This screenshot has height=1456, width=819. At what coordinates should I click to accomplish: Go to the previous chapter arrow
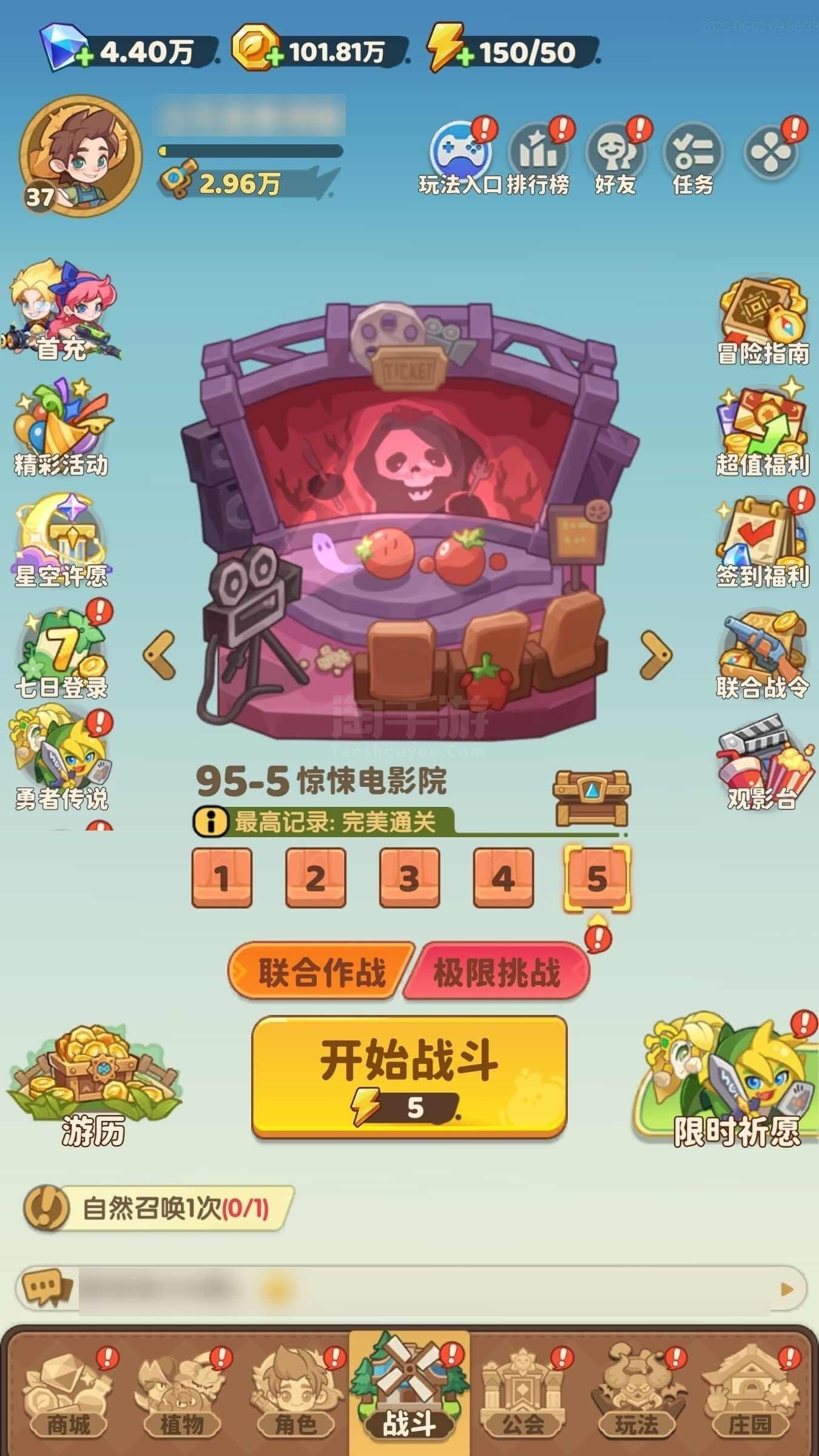tap(160, 655)
